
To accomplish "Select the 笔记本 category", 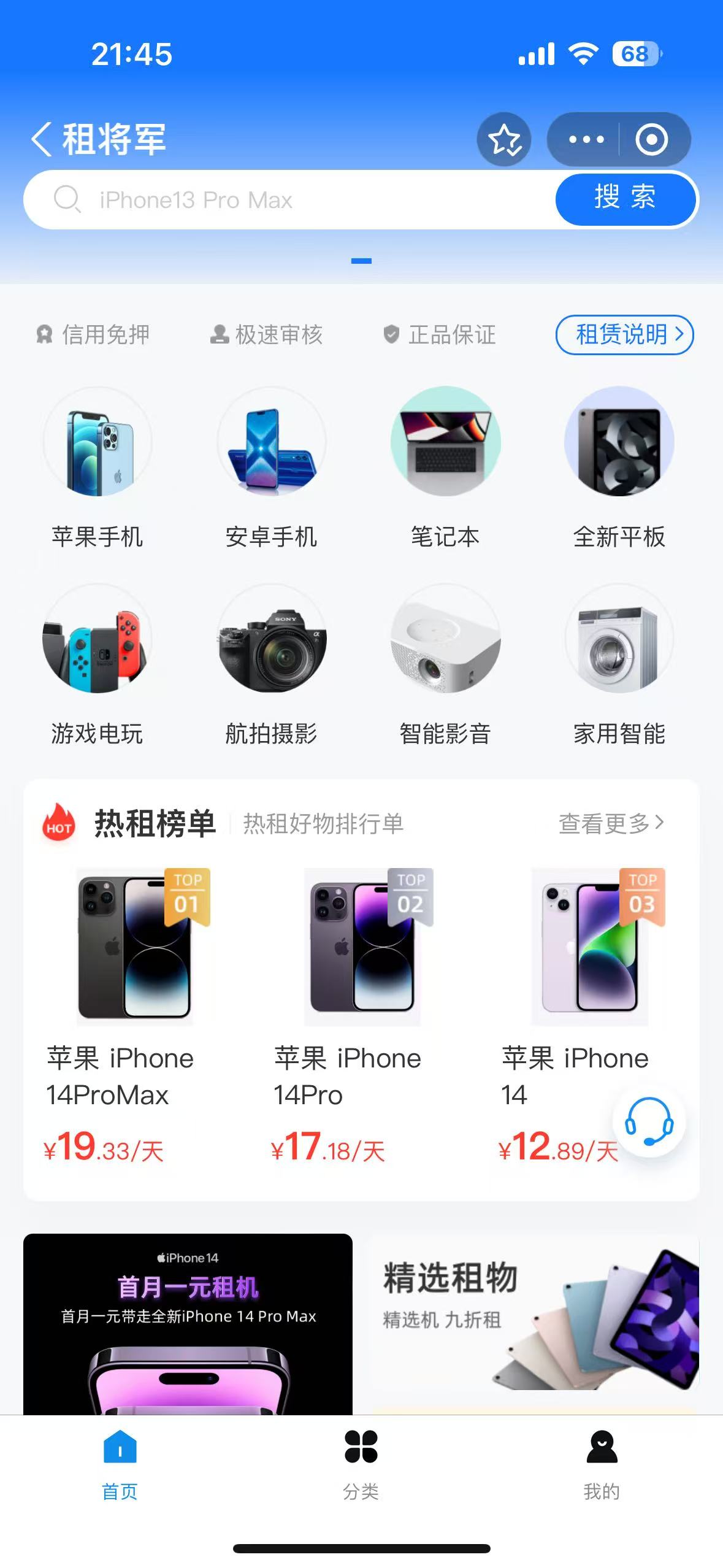I will [x=445, y=467].
